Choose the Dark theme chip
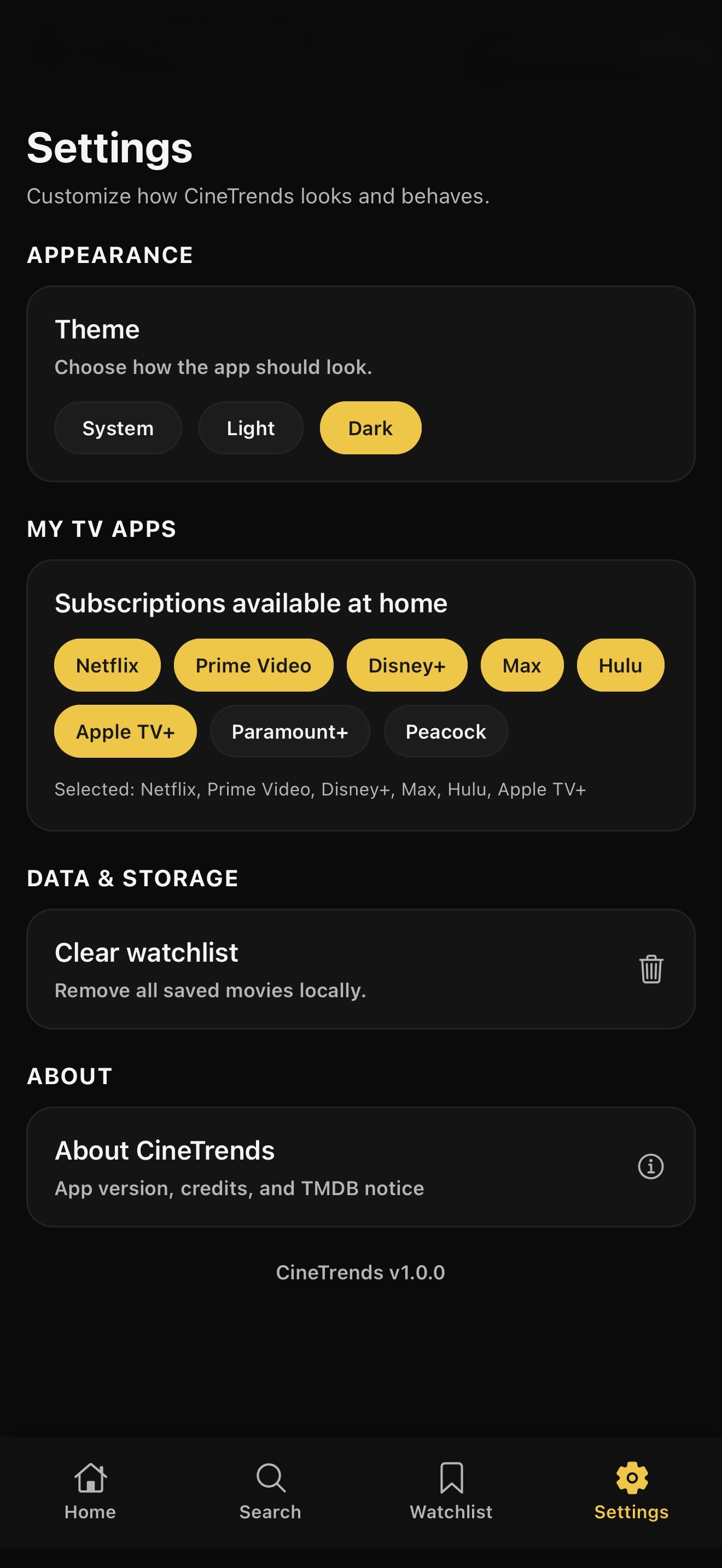The width and height of the screenshot is (722, 1568). (371, 428)
